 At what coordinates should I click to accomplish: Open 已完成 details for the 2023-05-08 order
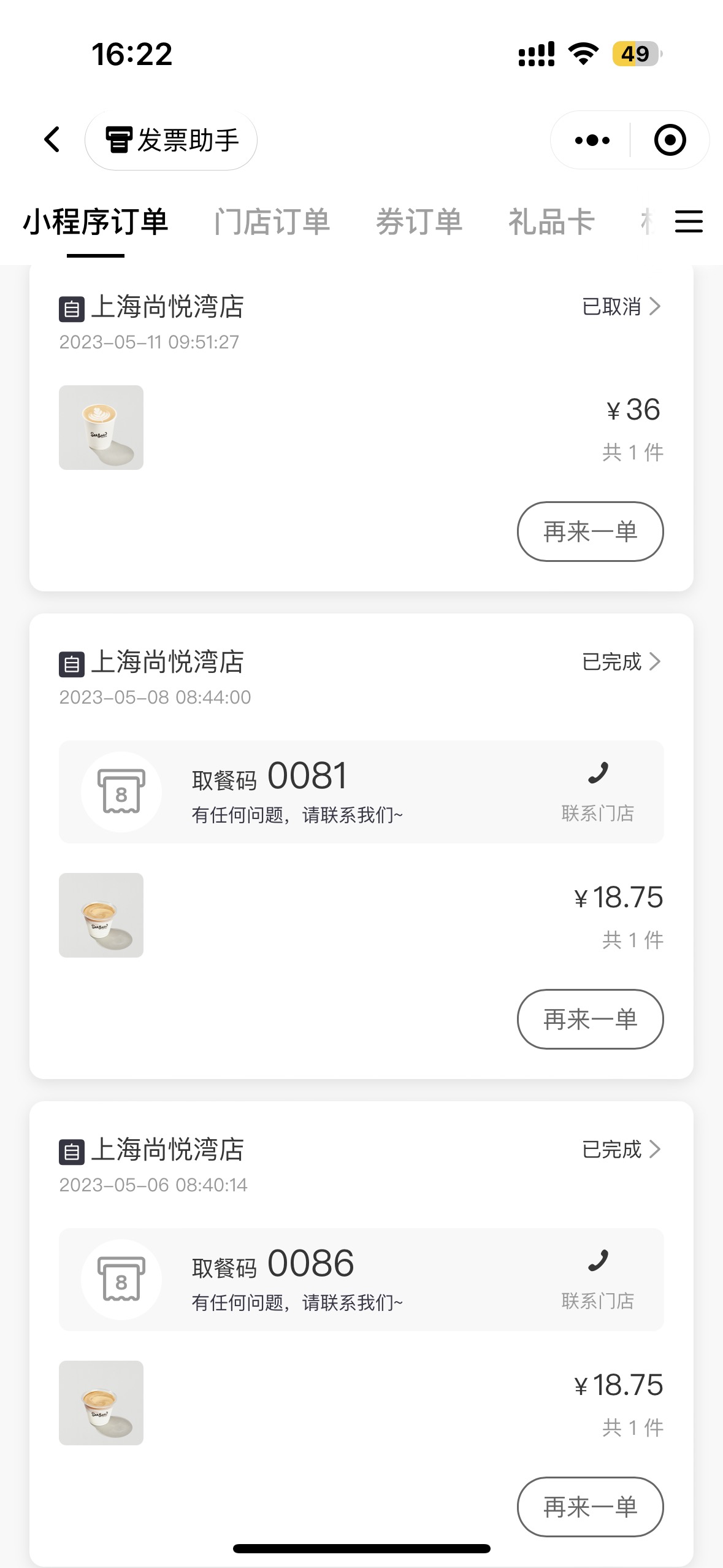click(x=621, y=661)
